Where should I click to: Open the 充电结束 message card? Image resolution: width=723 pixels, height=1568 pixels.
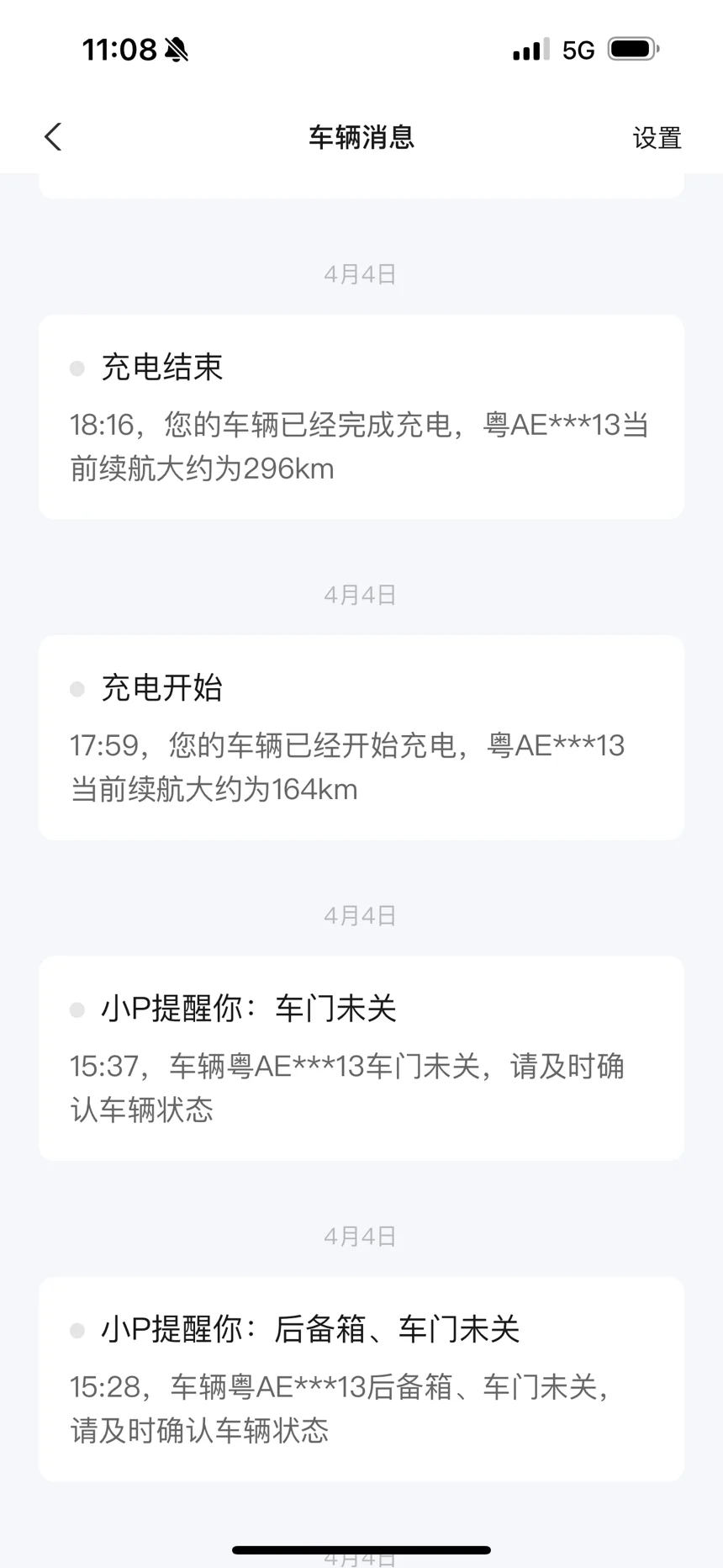coord(361,417)
